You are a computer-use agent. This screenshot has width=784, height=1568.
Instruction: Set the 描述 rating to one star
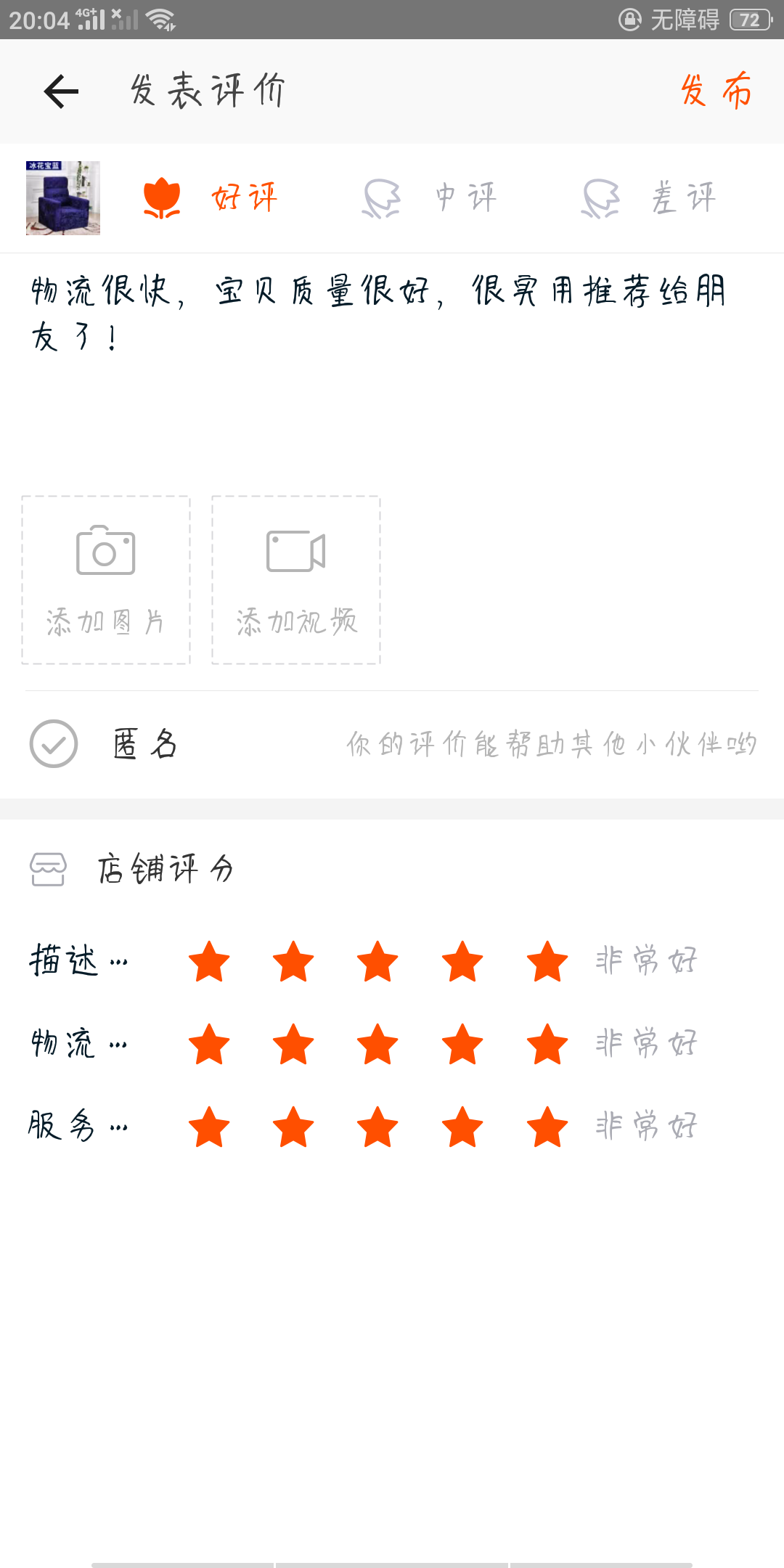[209, 961]
